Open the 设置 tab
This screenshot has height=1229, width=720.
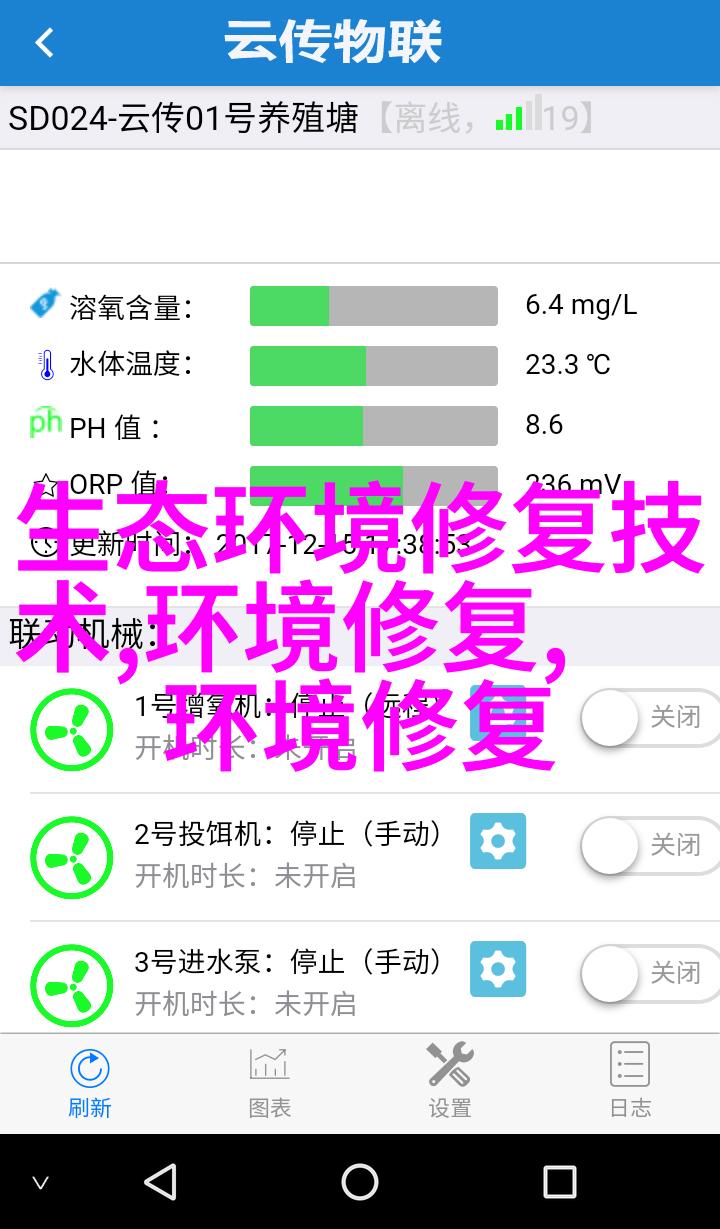450,1083
